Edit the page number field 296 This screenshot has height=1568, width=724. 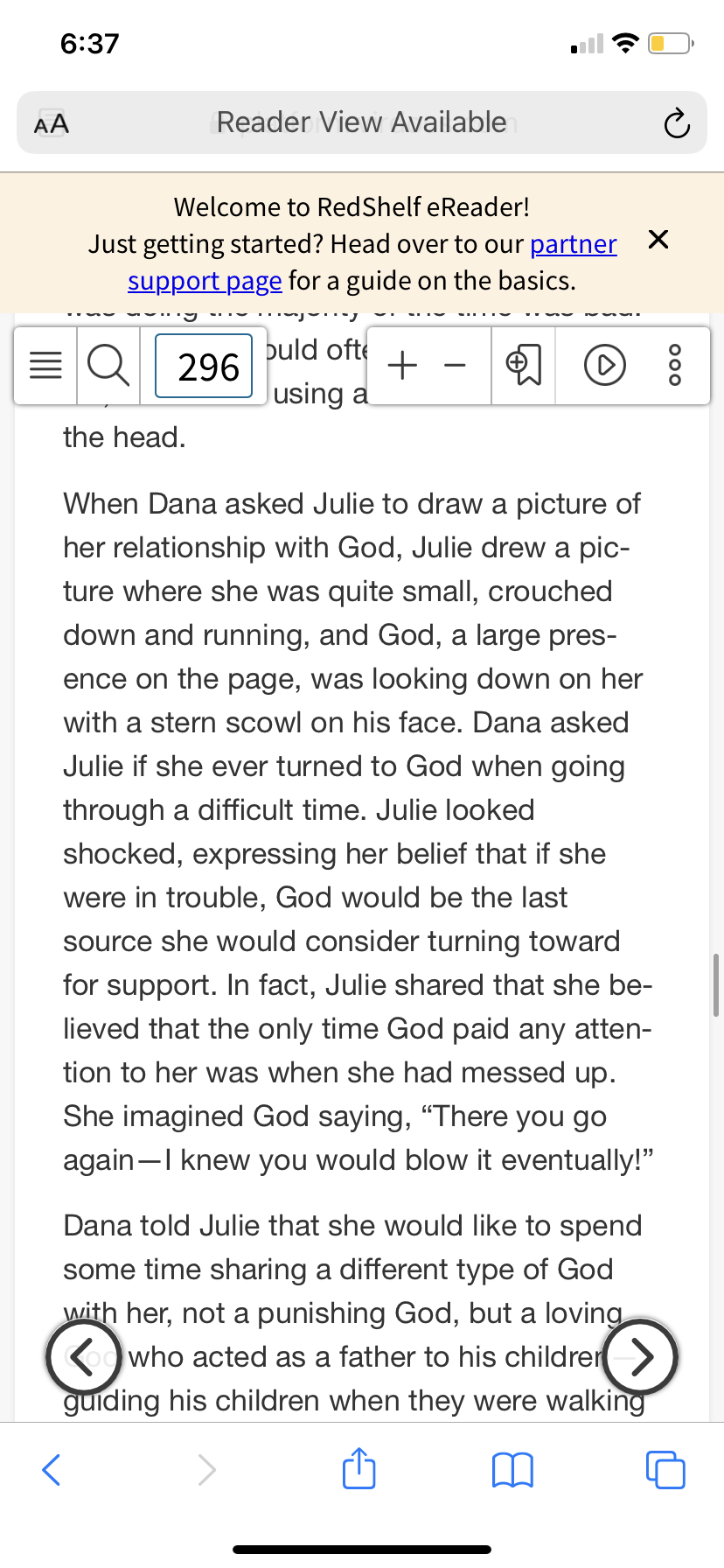coord(204,366)
